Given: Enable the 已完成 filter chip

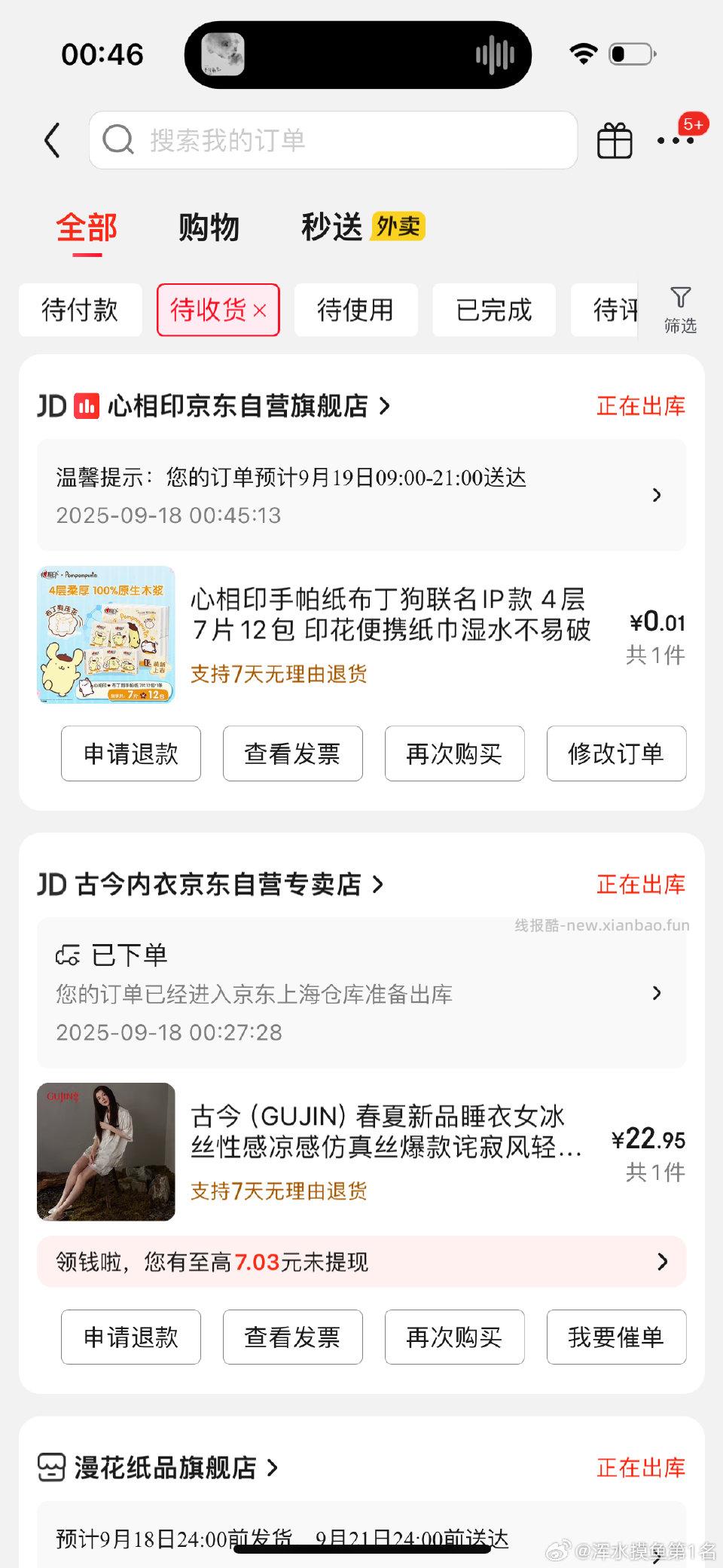Looking at the screenshot, I should pos(493,310).
